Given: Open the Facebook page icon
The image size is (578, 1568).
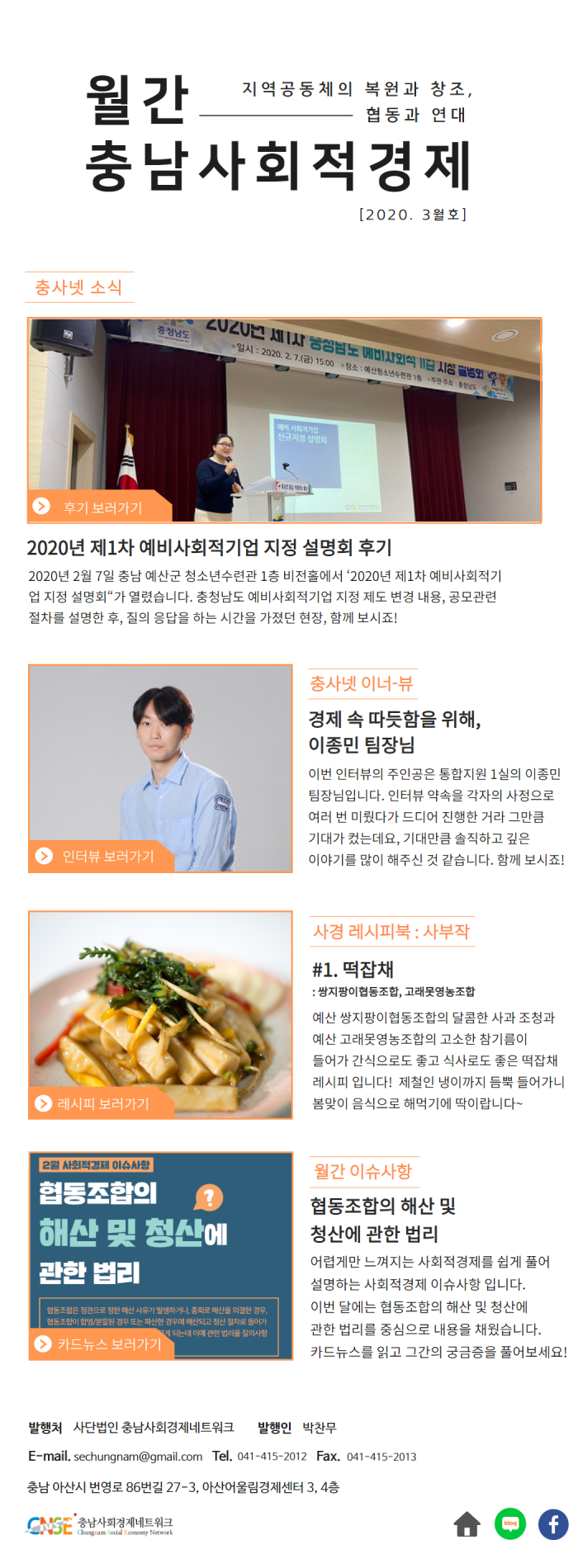Looking at the screenshot, I should 553,1524.
